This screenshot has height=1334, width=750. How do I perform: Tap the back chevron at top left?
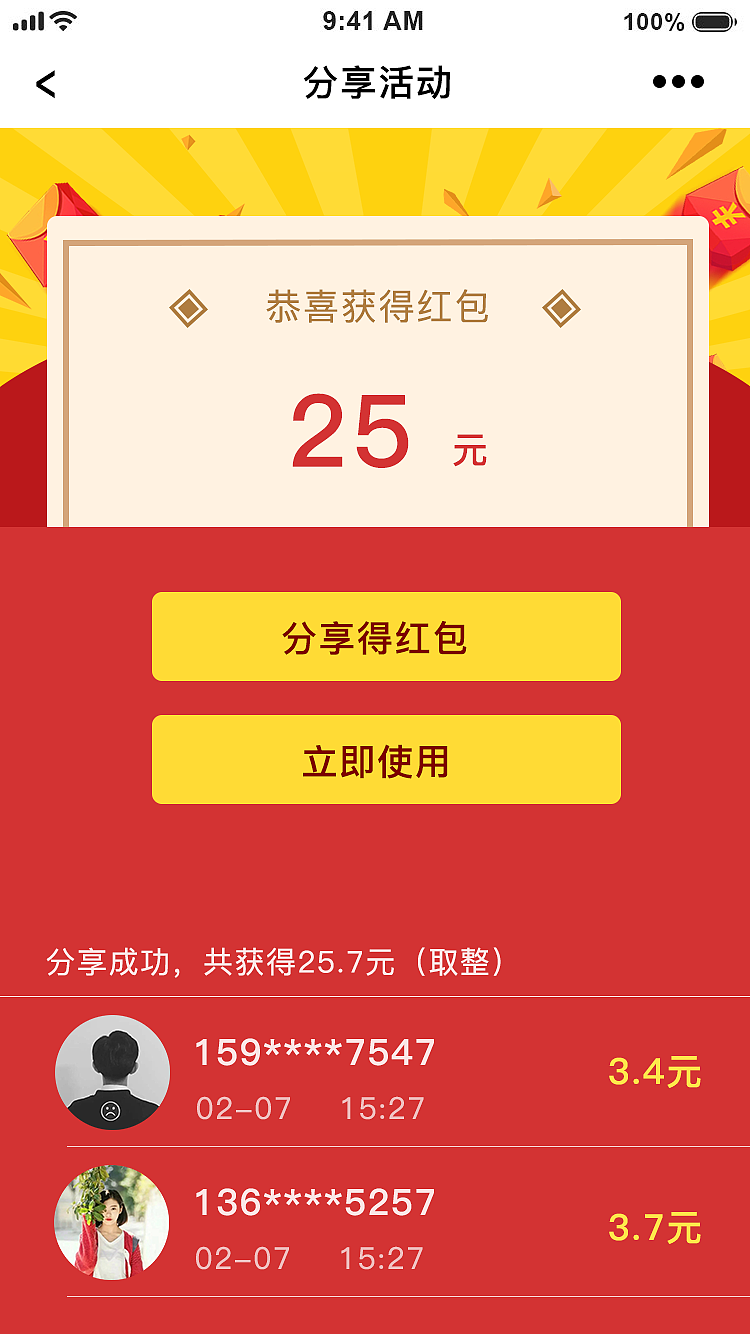[45, 84]
